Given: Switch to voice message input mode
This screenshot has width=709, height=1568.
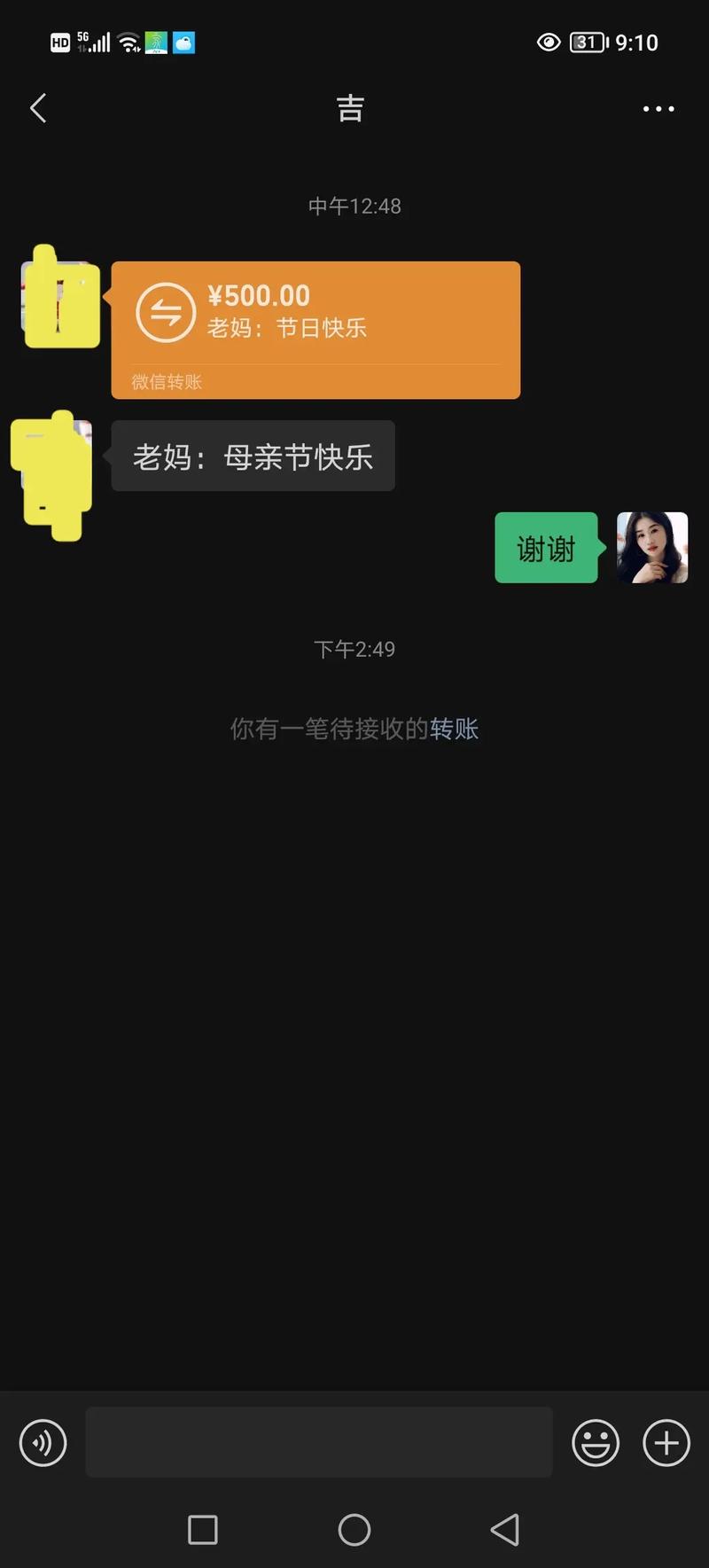Looking at the screenshot, I should tap(42, 1442).
